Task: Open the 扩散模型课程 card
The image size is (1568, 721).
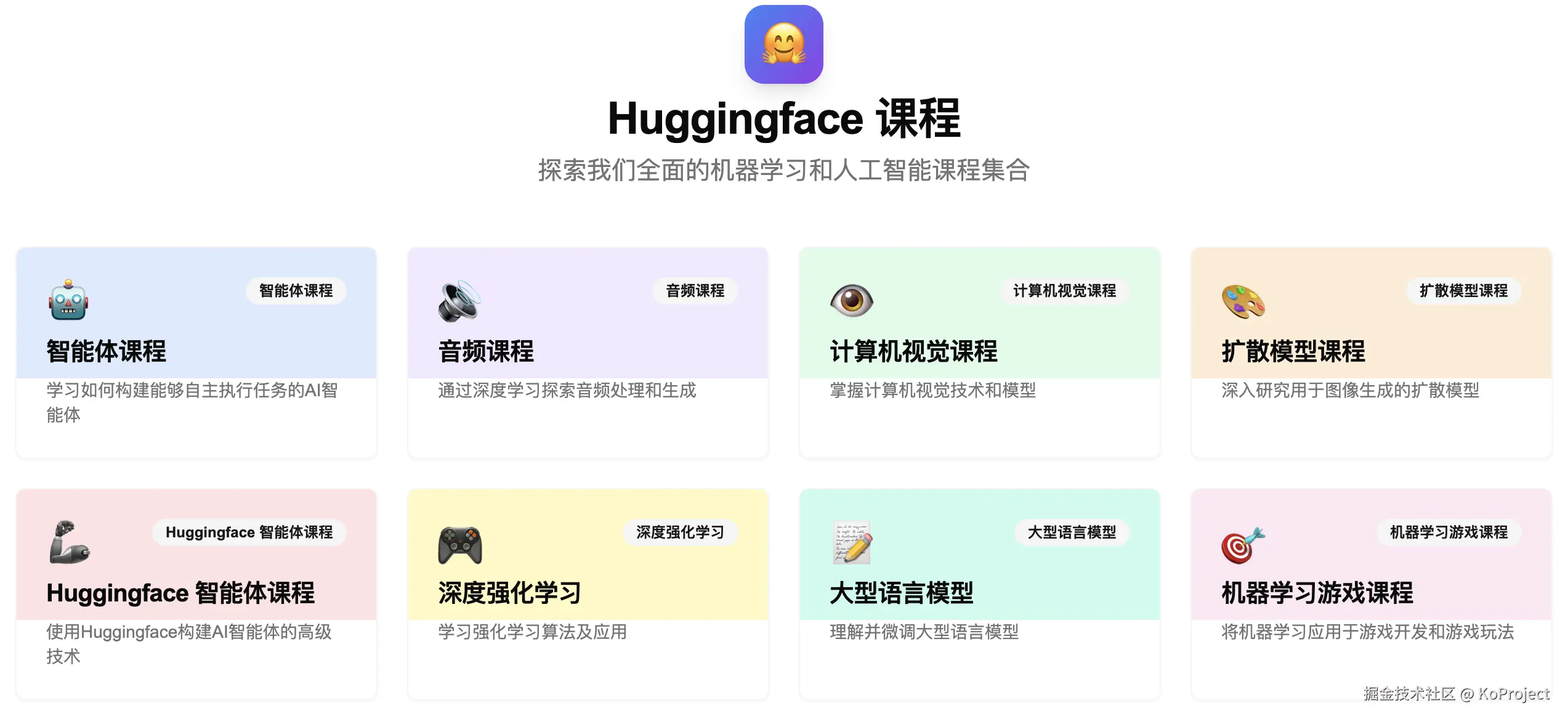Action: pos(1371,352)
